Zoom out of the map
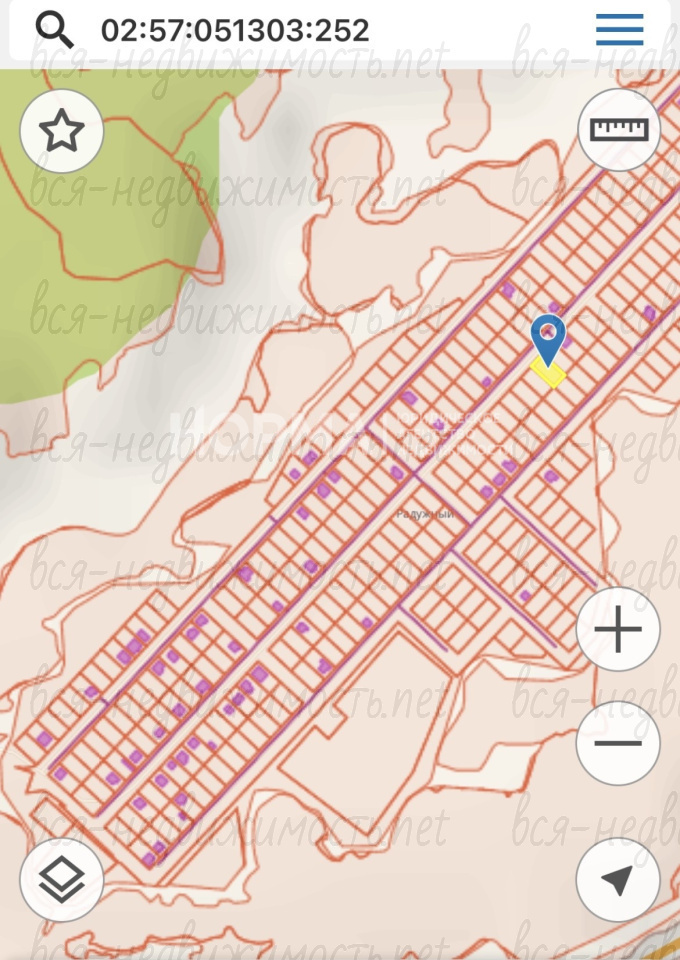The width and height of the screenshot is (680, 960). [618, 743]
